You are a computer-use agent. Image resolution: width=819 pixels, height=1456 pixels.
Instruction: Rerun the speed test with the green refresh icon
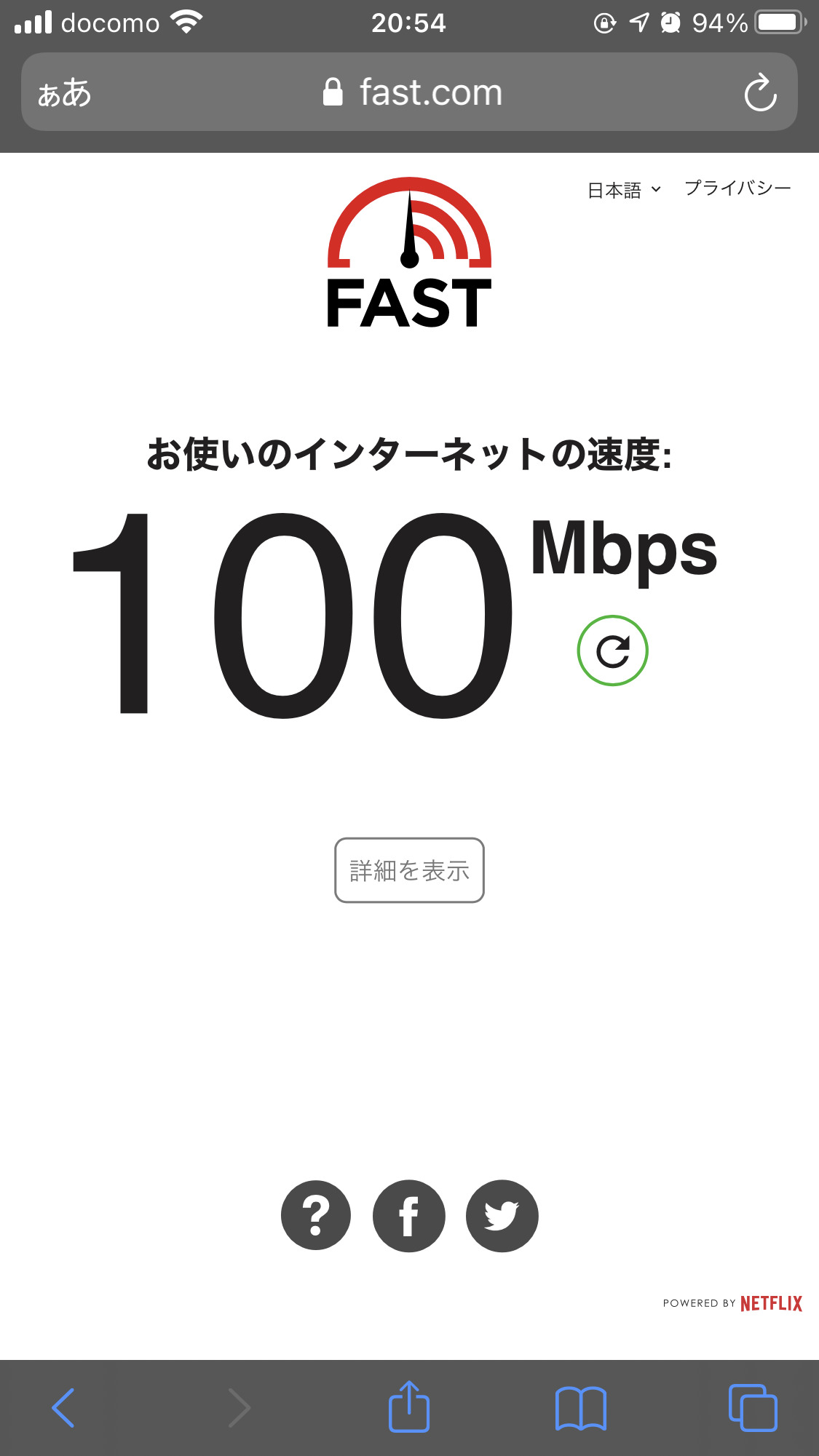point(612,651)
